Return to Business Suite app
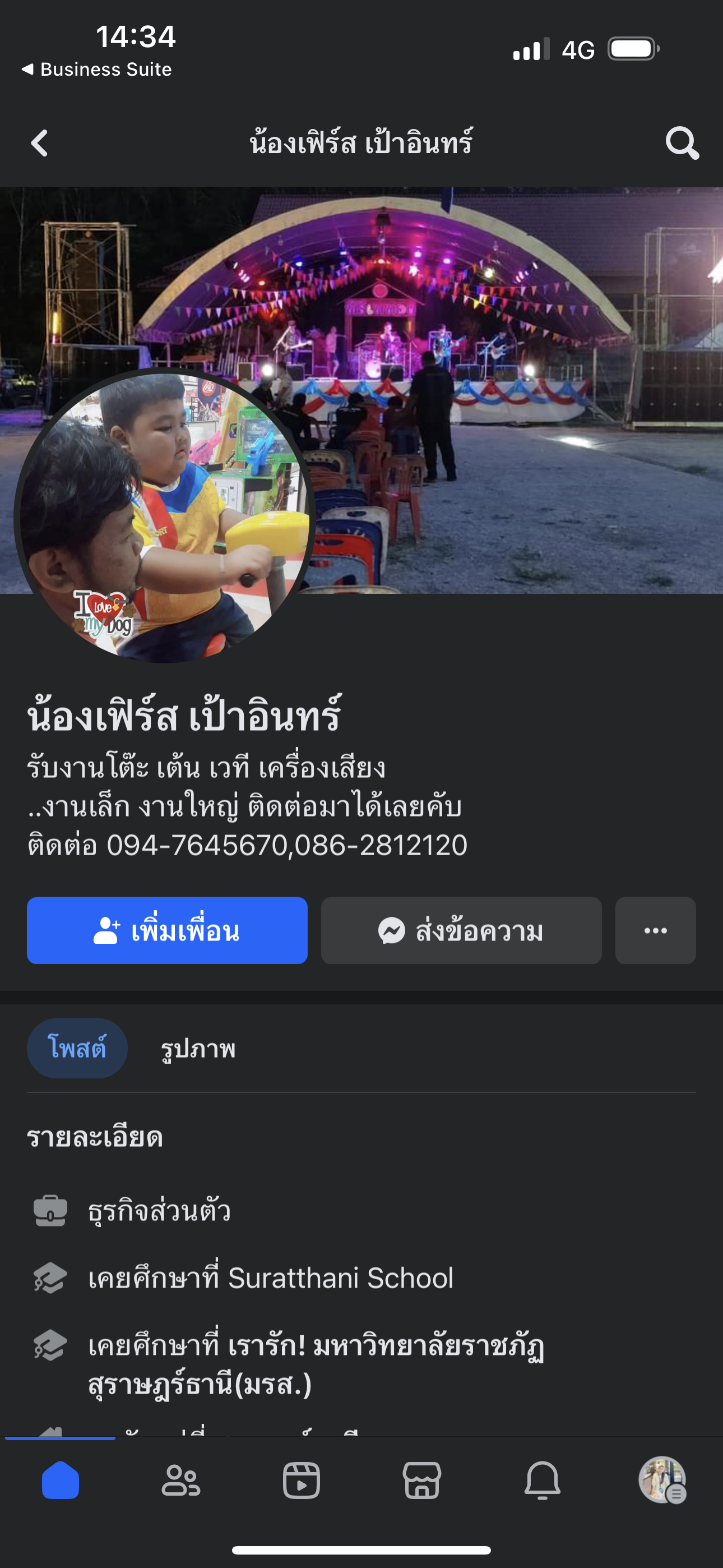 (x=98, y=70)
